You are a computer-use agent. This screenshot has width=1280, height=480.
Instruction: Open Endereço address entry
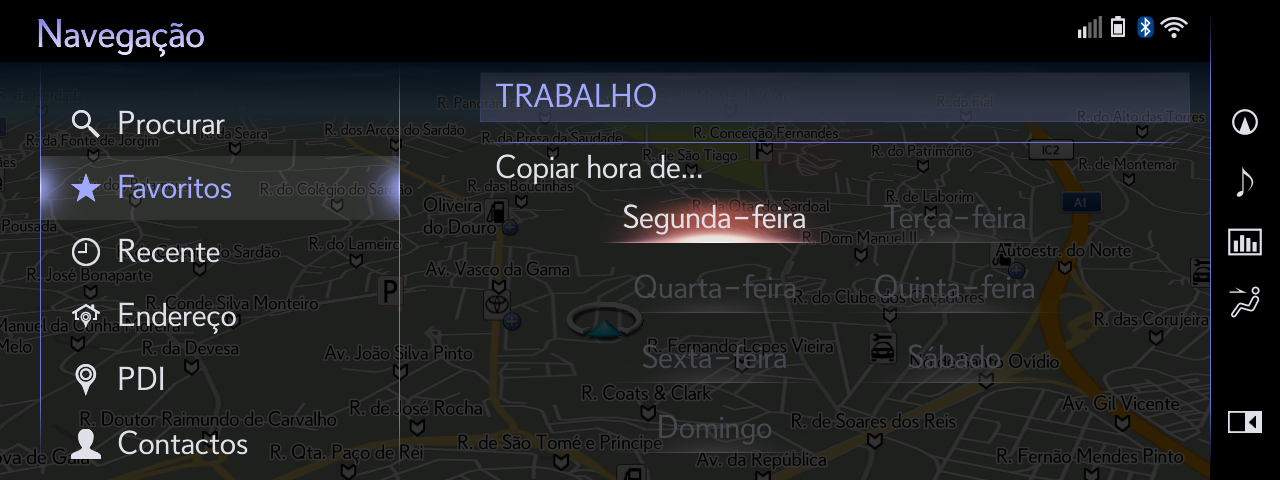(176, 316)
